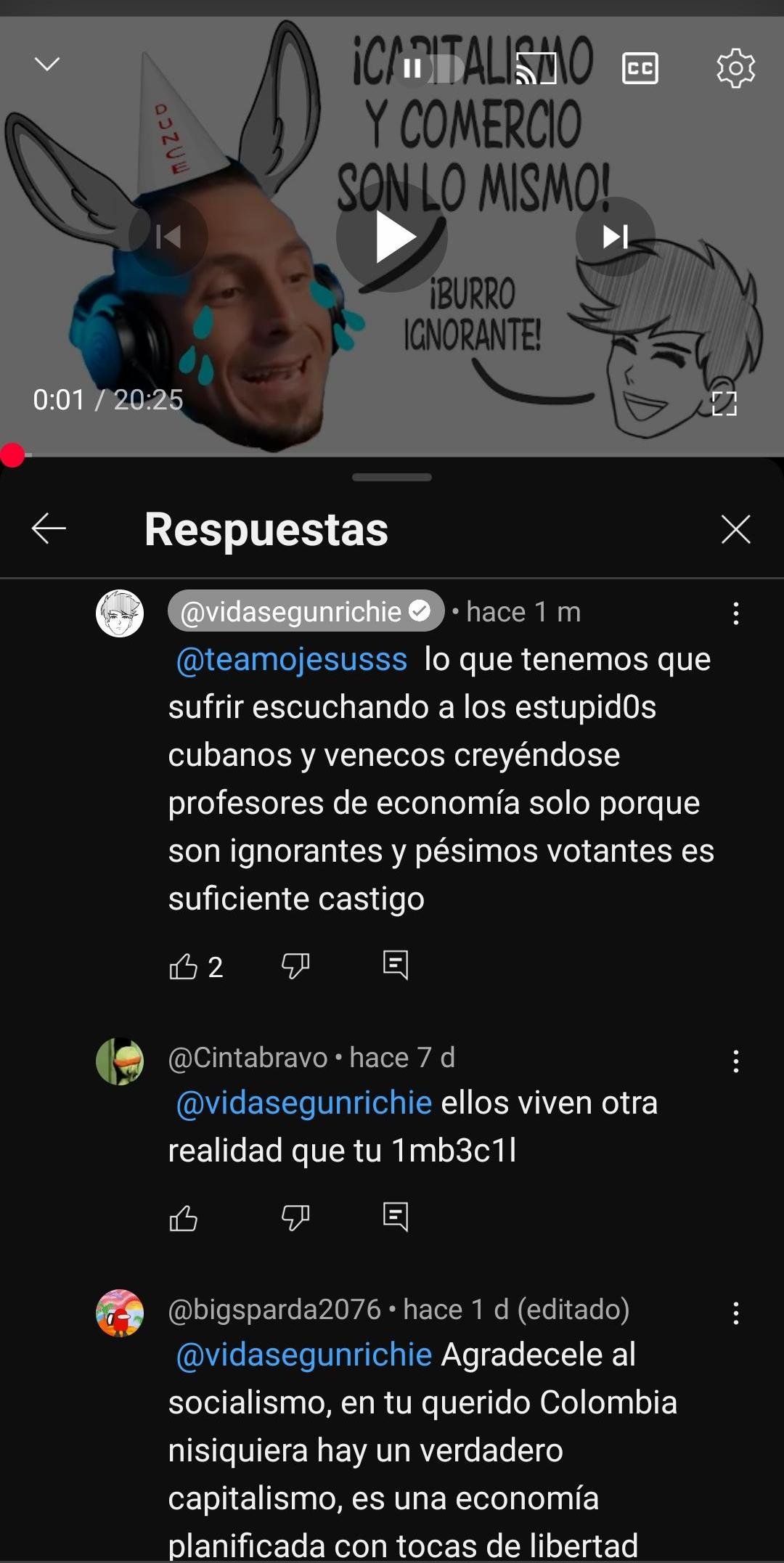Image resolution: width=784 pixels, height=1563 pixels.
Task: Go back from Respuestas panel
Action: [x=49, y=529]
